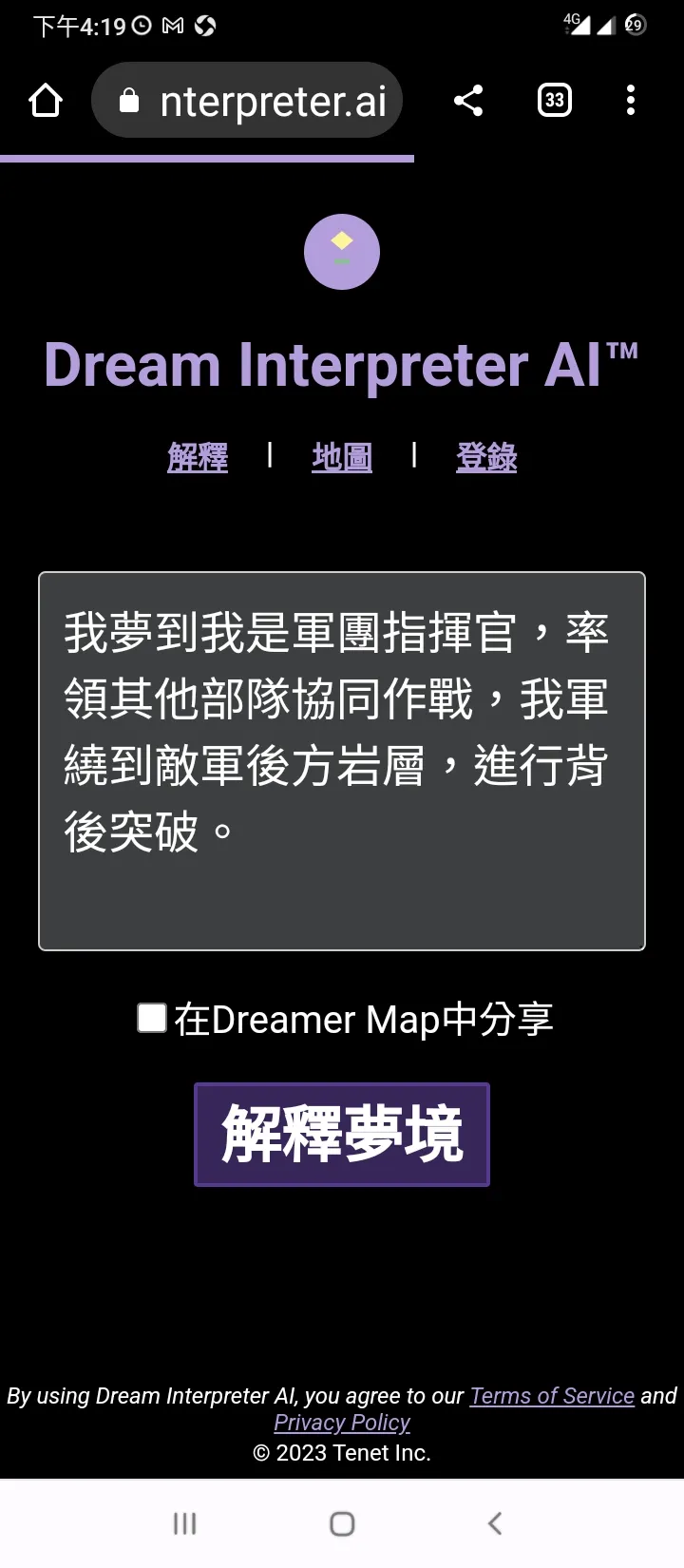Open the tab switcher showing 33 tabs

coord(554,99)
